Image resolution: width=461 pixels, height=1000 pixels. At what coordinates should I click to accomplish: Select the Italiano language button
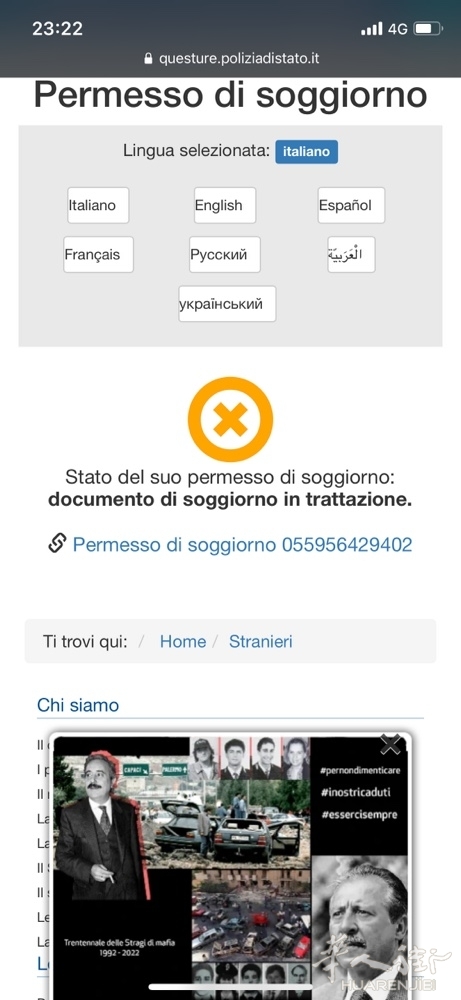(x=98, y=205)
